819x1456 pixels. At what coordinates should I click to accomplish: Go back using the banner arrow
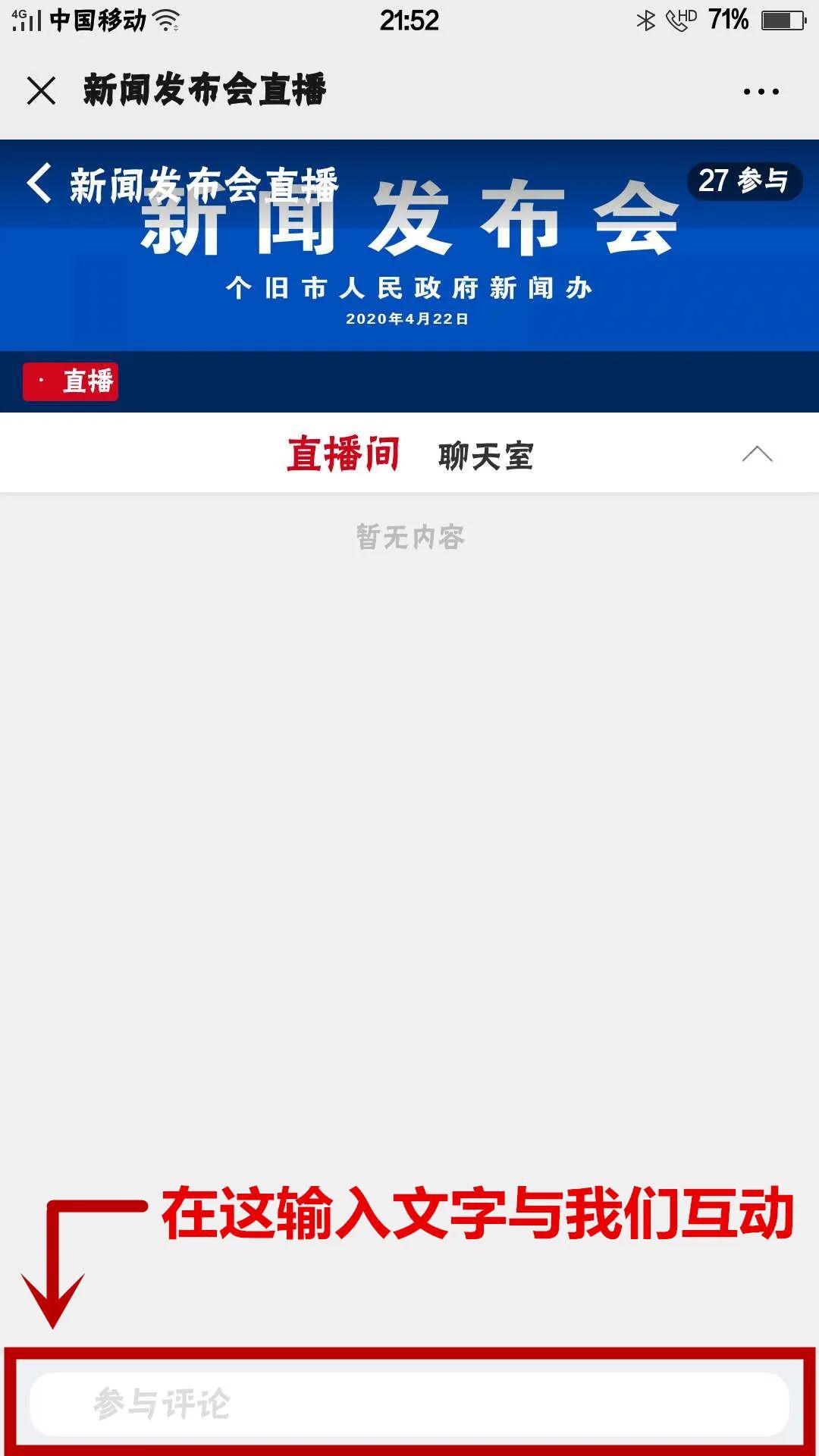39,183
